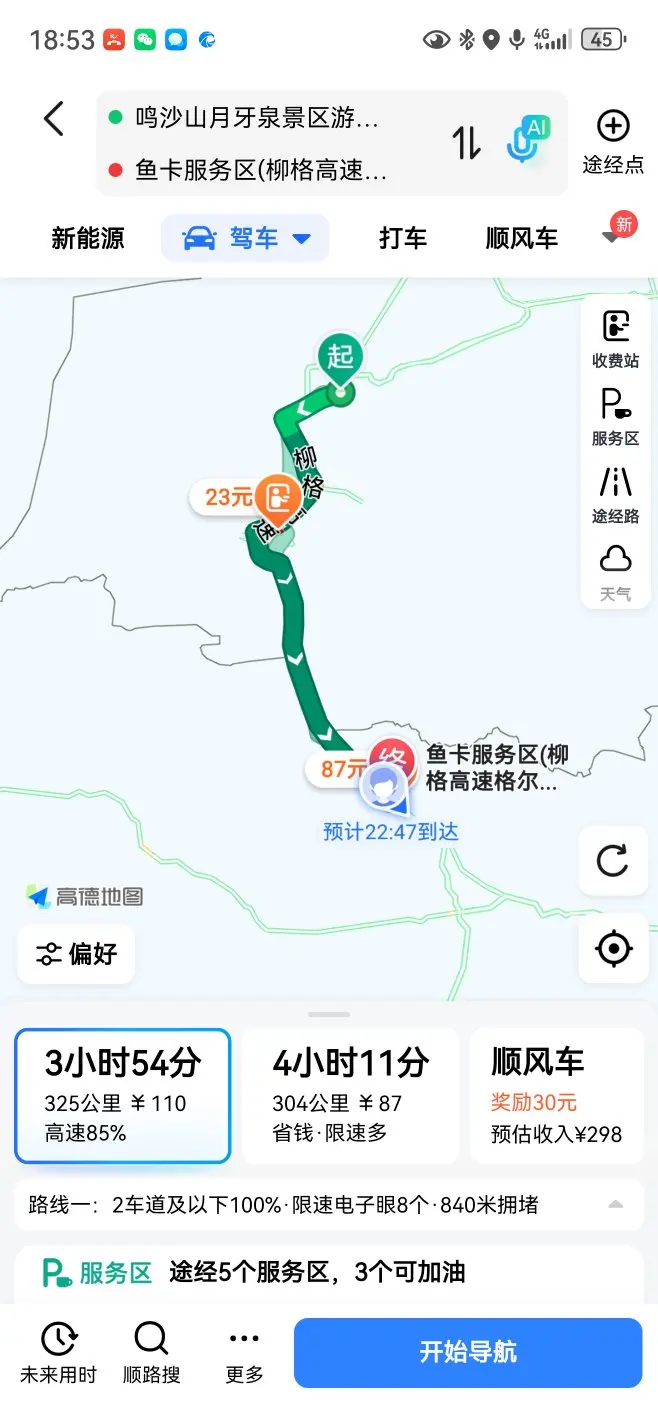The image size is (658, 1416).
Task: Activate the AI voice assistant
Action: point(528,140)
